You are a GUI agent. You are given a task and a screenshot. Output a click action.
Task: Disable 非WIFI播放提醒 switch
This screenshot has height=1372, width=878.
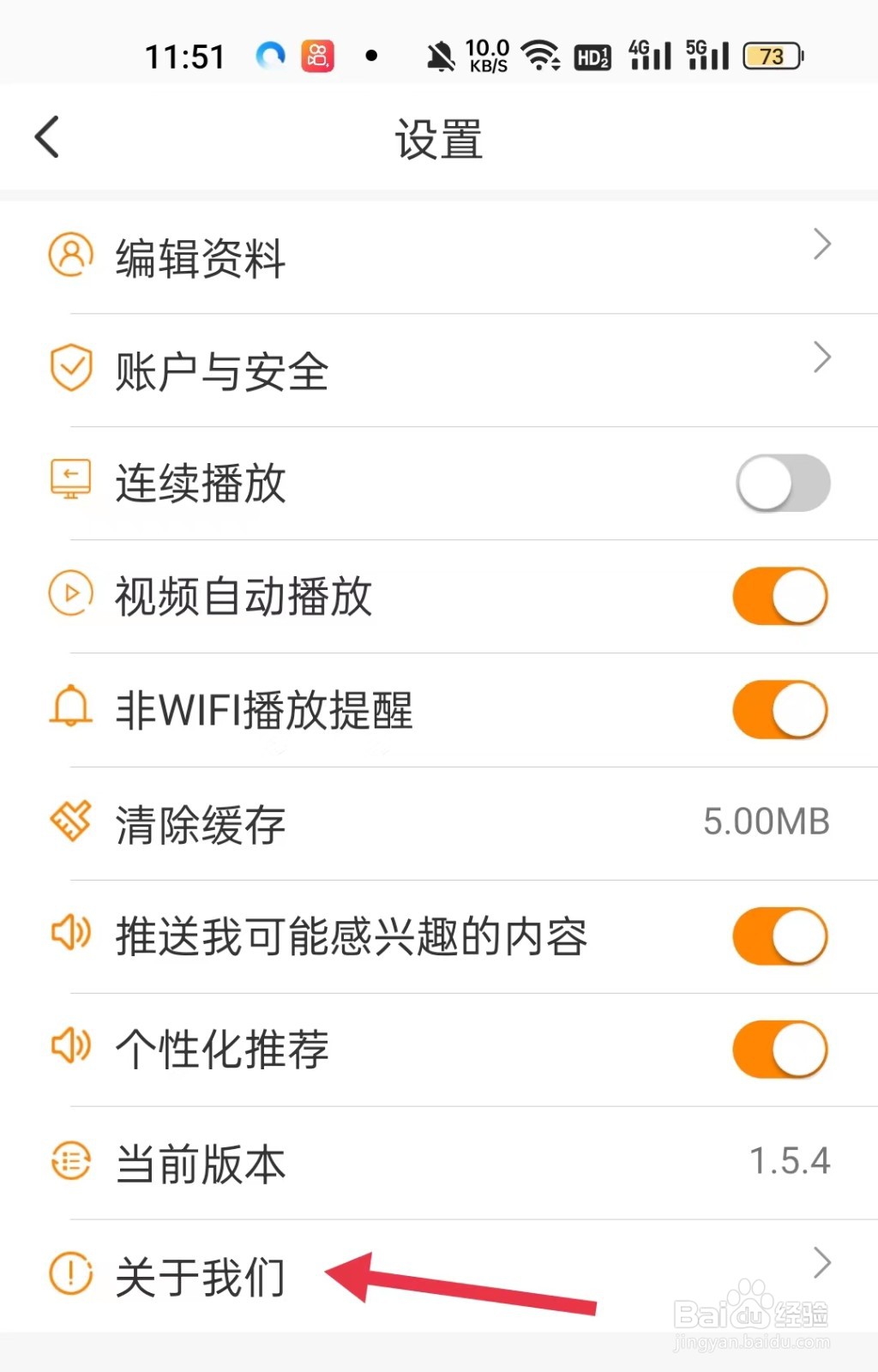pyautogui.click(x=779, y=710)
